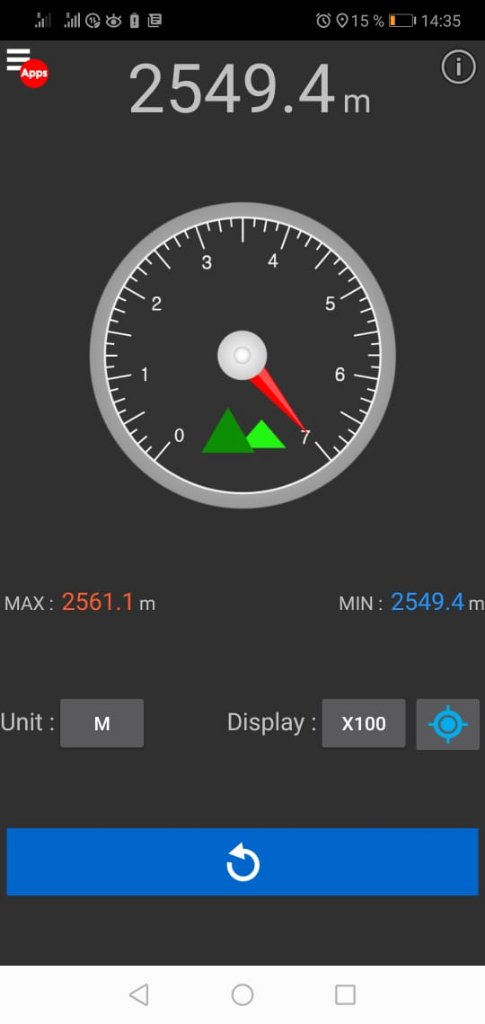
Task: Change display scale with X100 button
Action: pyautogui.click(x=364, y=723)
